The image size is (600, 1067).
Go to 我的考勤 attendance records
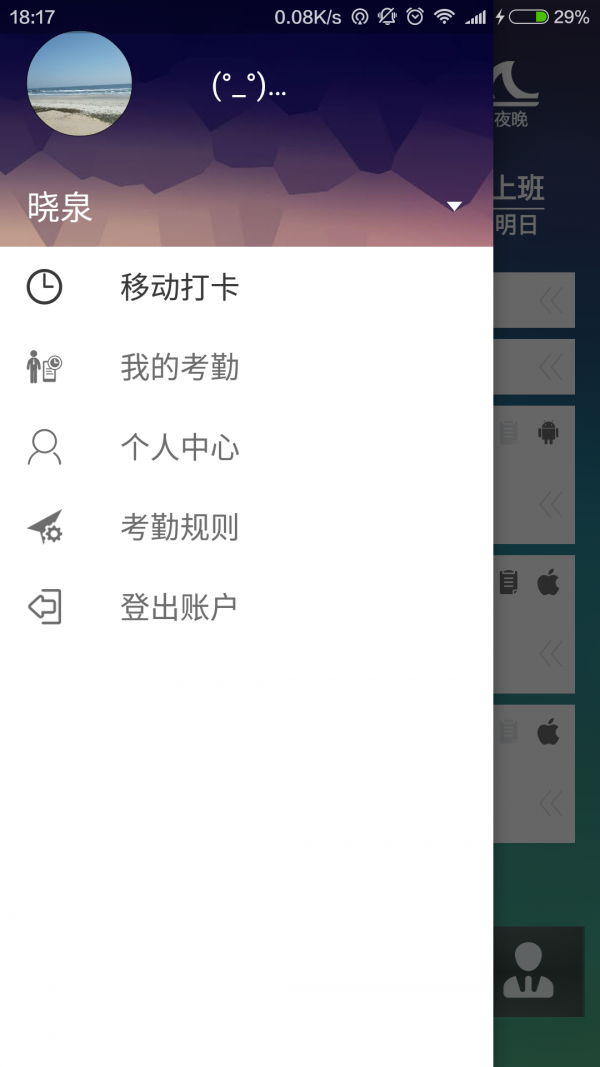pos(180,368)
